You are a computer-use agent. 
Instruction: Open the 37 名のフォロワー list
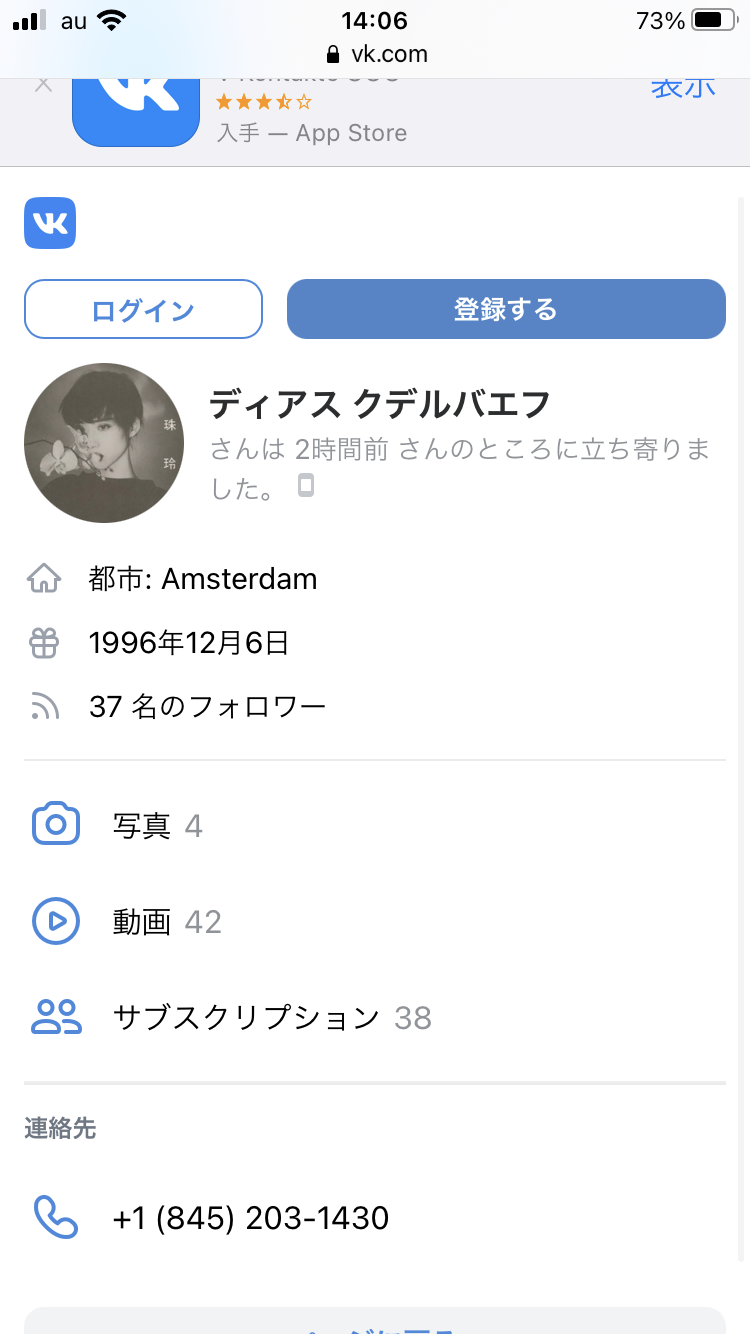(207, 708)
